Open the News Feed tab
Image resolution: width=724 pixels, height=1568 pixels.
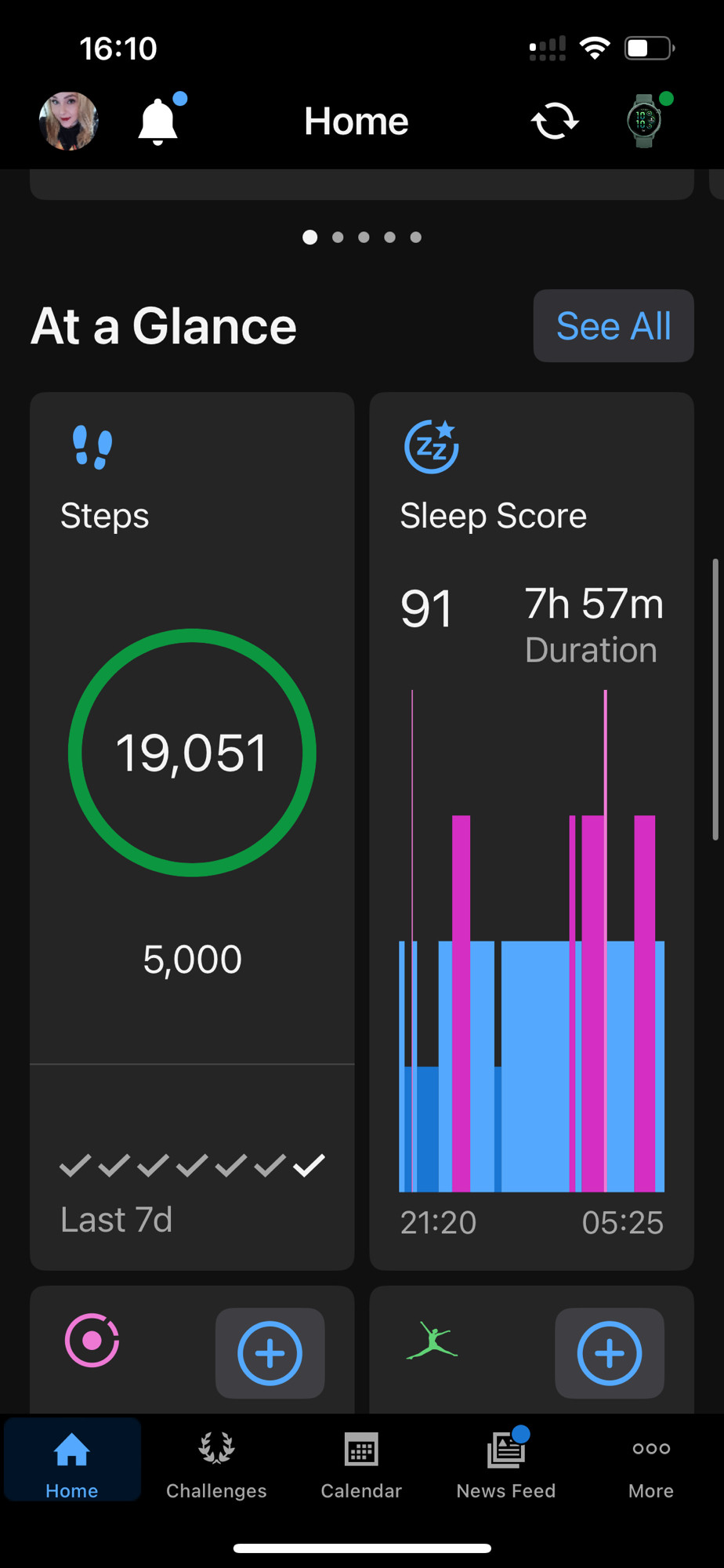click(506, 1464)
